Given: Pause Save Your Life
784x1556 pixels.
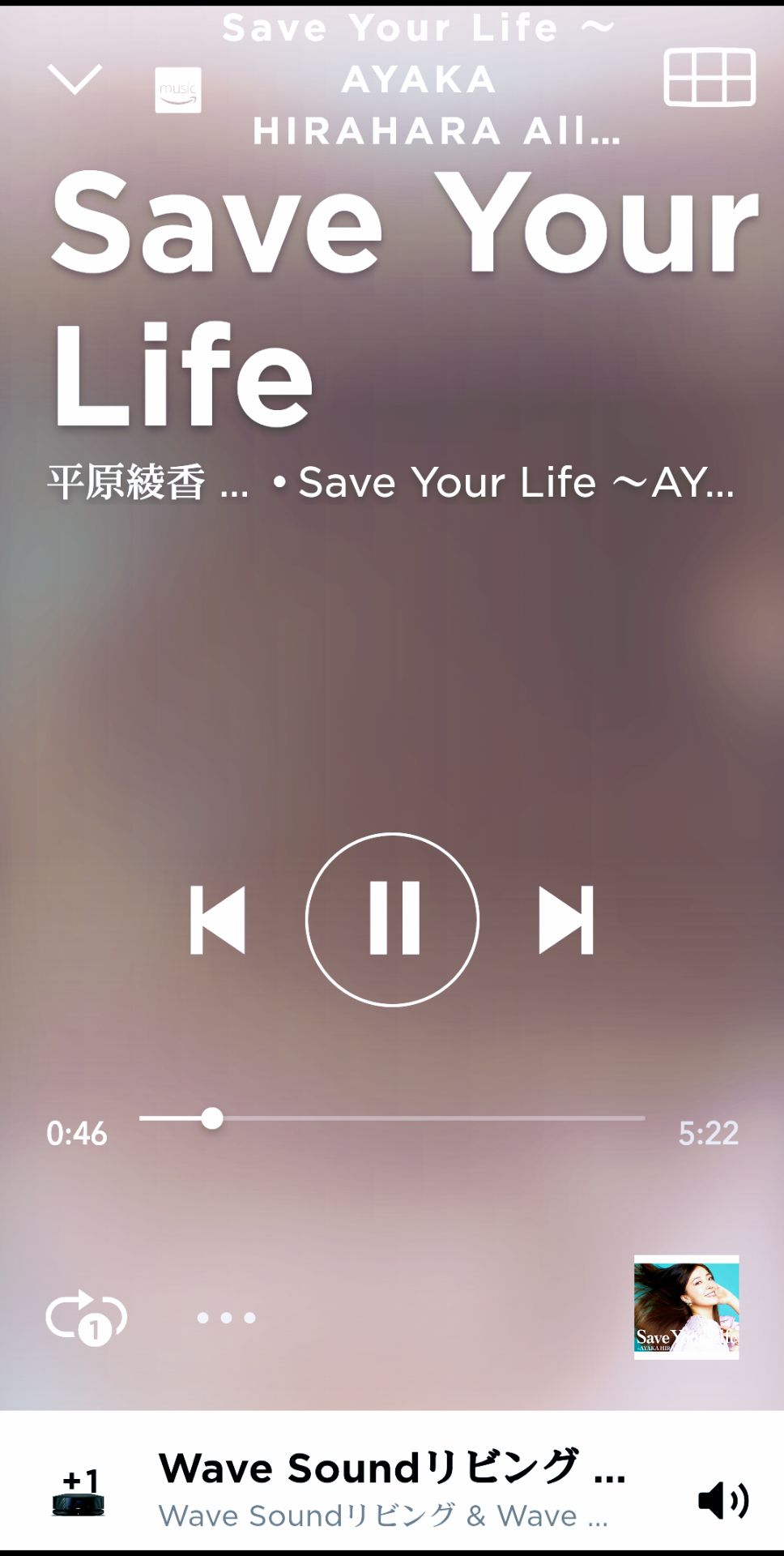Looking at the screenshot, I should coord(392,920).
